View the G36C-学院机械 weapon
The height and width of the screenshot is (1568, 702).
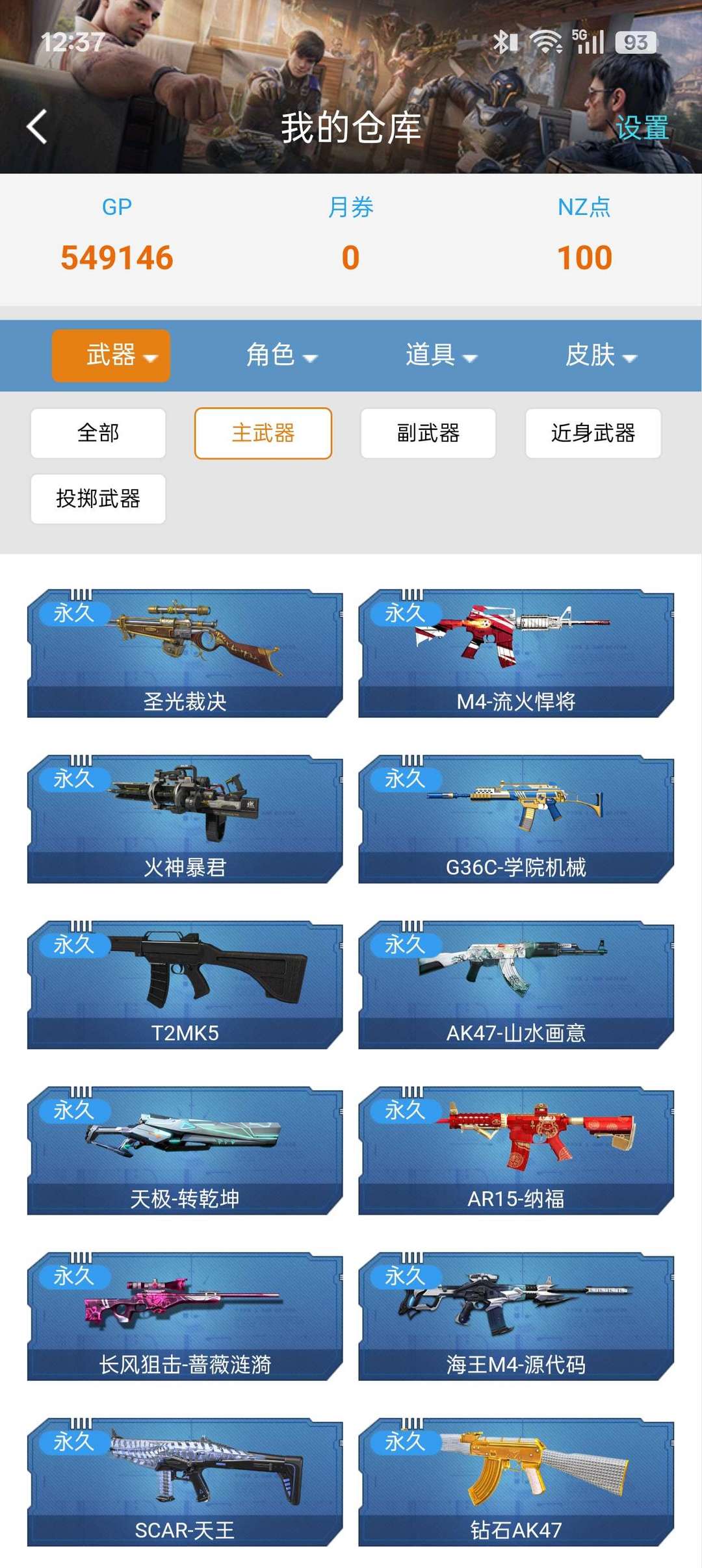coord(516,818)
